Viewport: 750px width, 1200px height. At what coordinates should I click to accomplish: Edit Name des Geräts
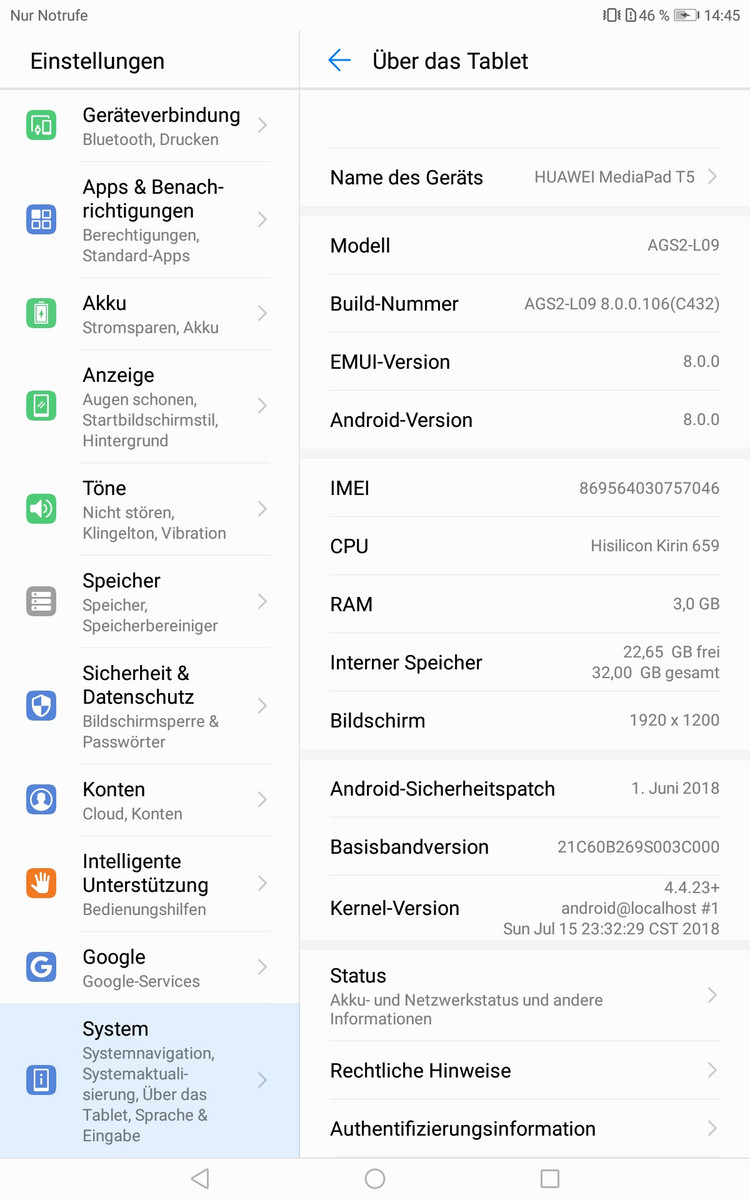pos(524,177)
